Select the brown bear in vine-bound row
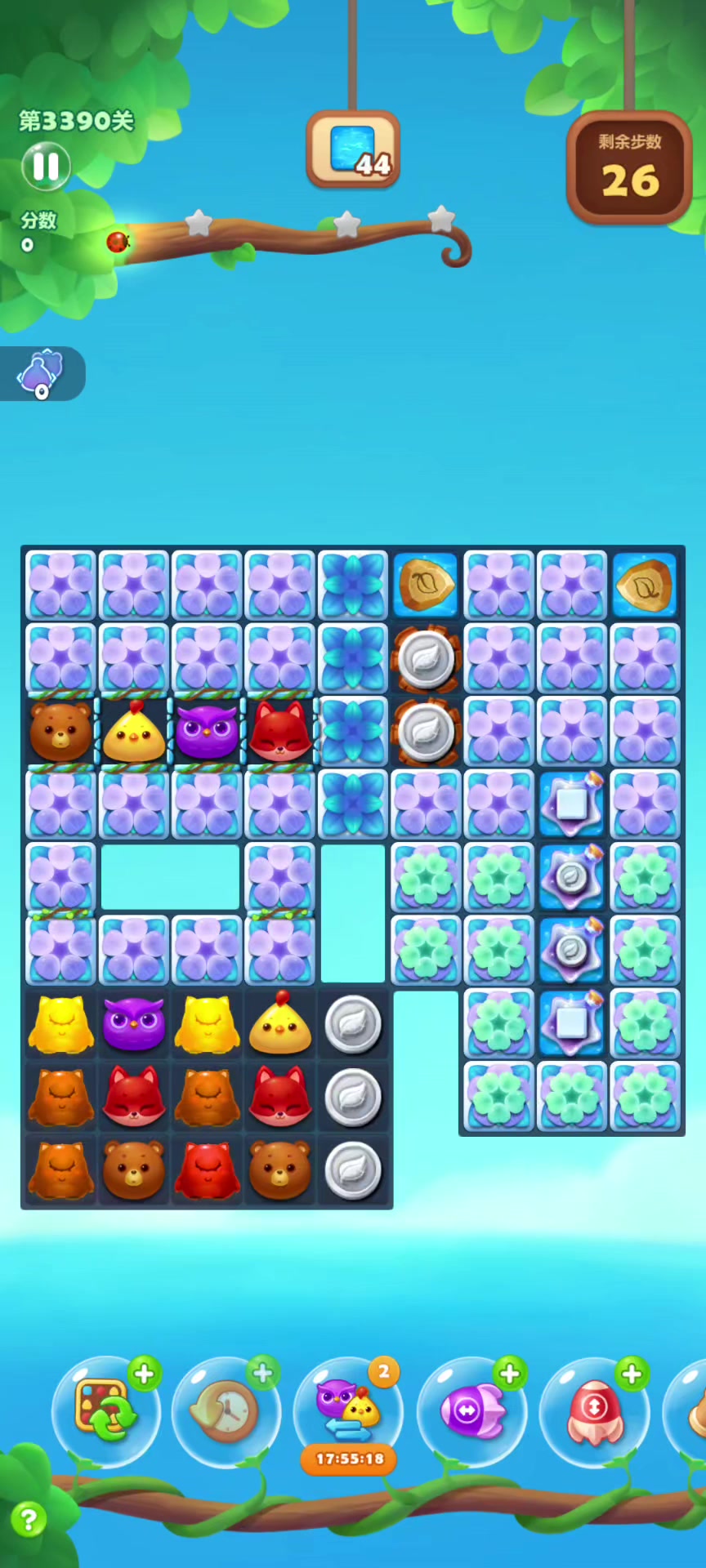The width and height of the screenshot is (706, 1568). (x=60, y=732)
